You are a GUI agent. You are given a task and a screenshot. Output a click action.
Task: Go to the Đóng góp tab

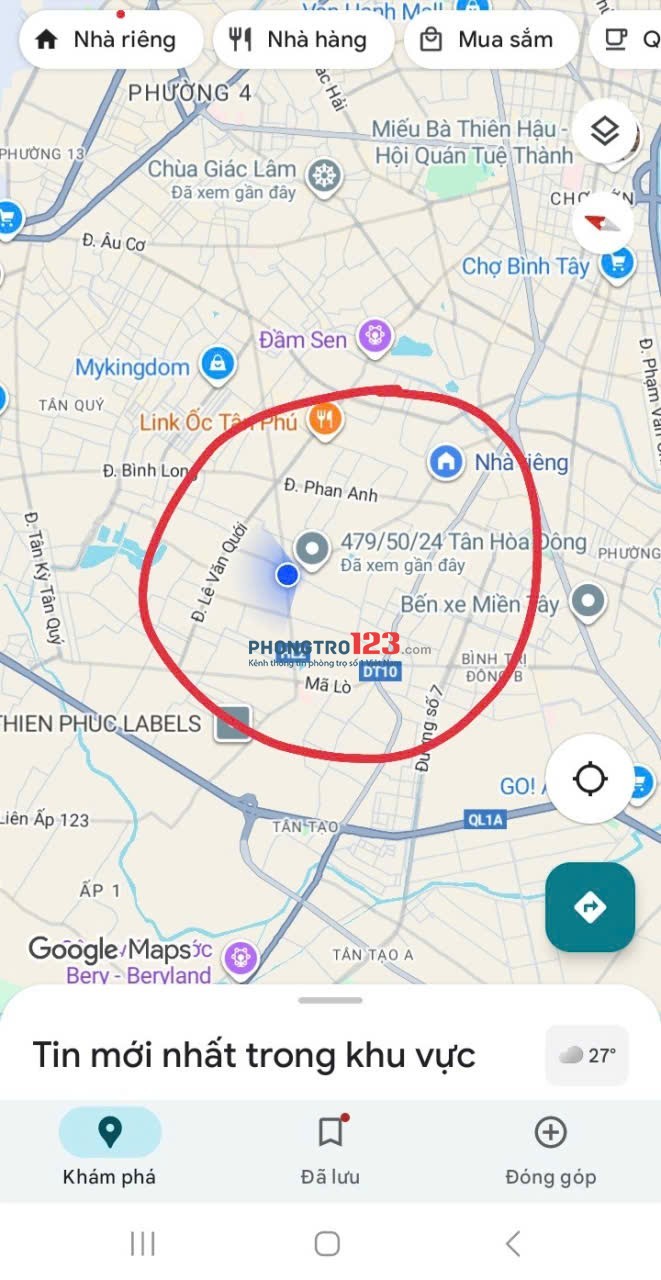tap(550, 1149)
